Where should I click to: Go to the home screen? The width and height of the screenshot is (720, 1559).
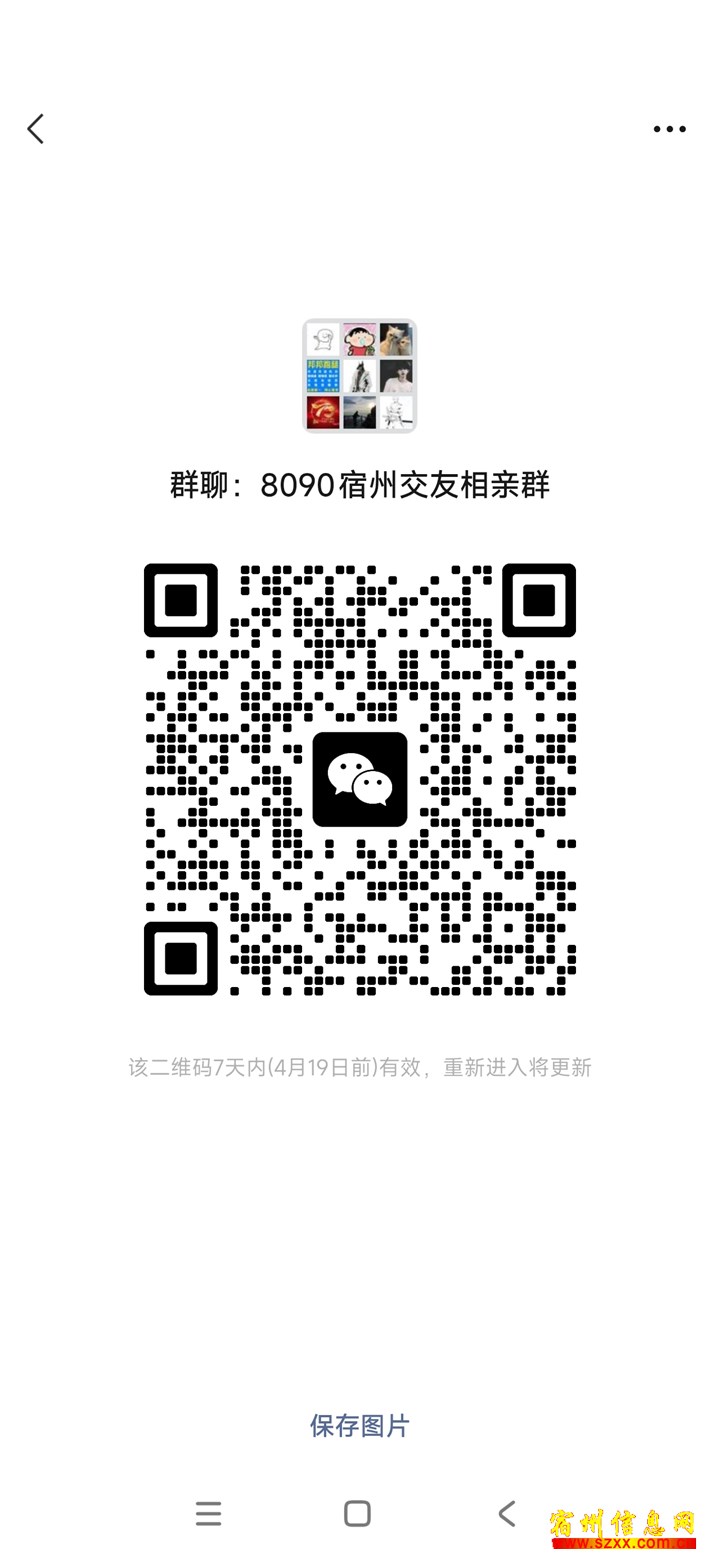357,1513
